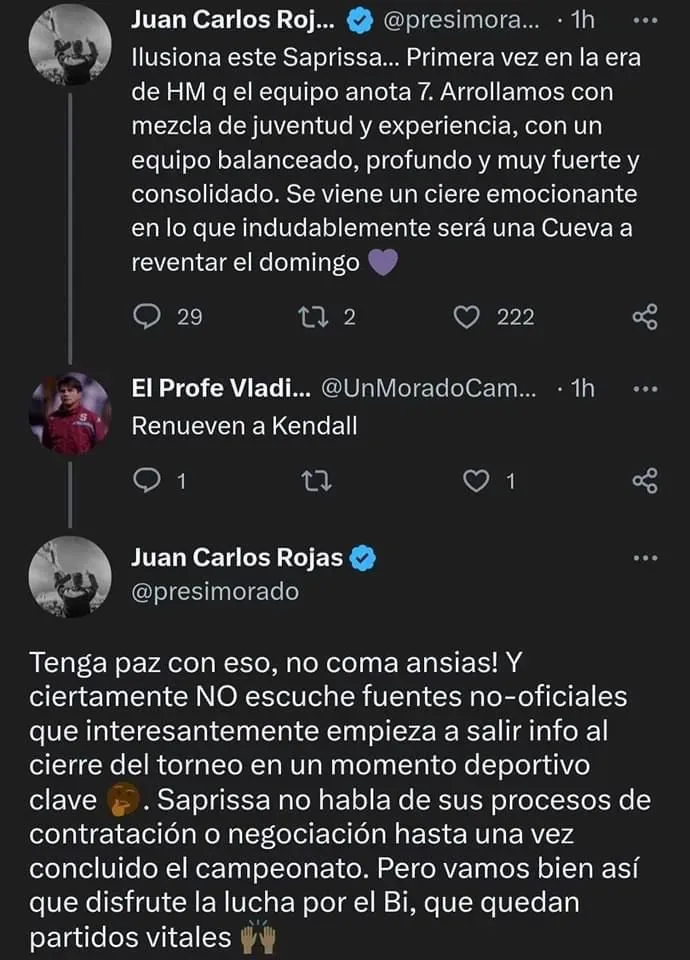Image resolution: width=690 pixels, height=960 pixels.
Task: Retweet the Renueven a Kendall post
Action: (314, 482)
